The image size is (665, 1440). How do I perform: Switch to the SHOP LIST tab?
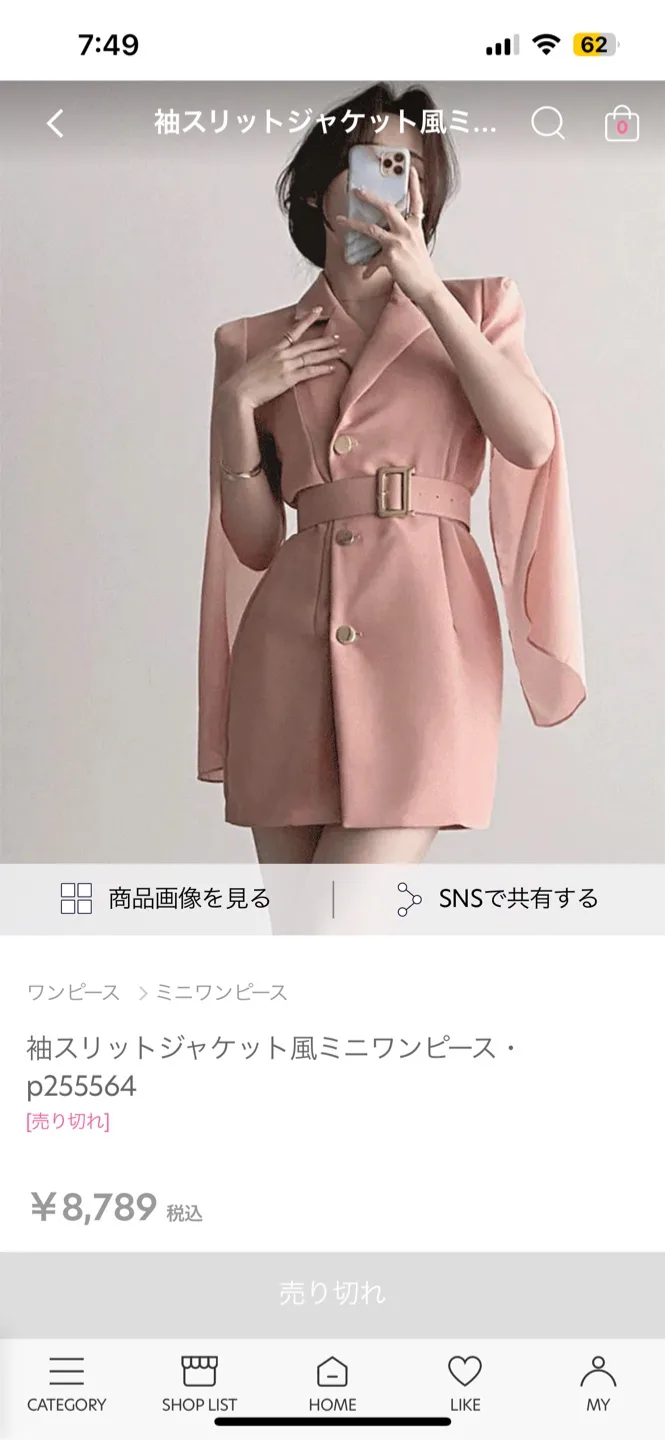199,1384
